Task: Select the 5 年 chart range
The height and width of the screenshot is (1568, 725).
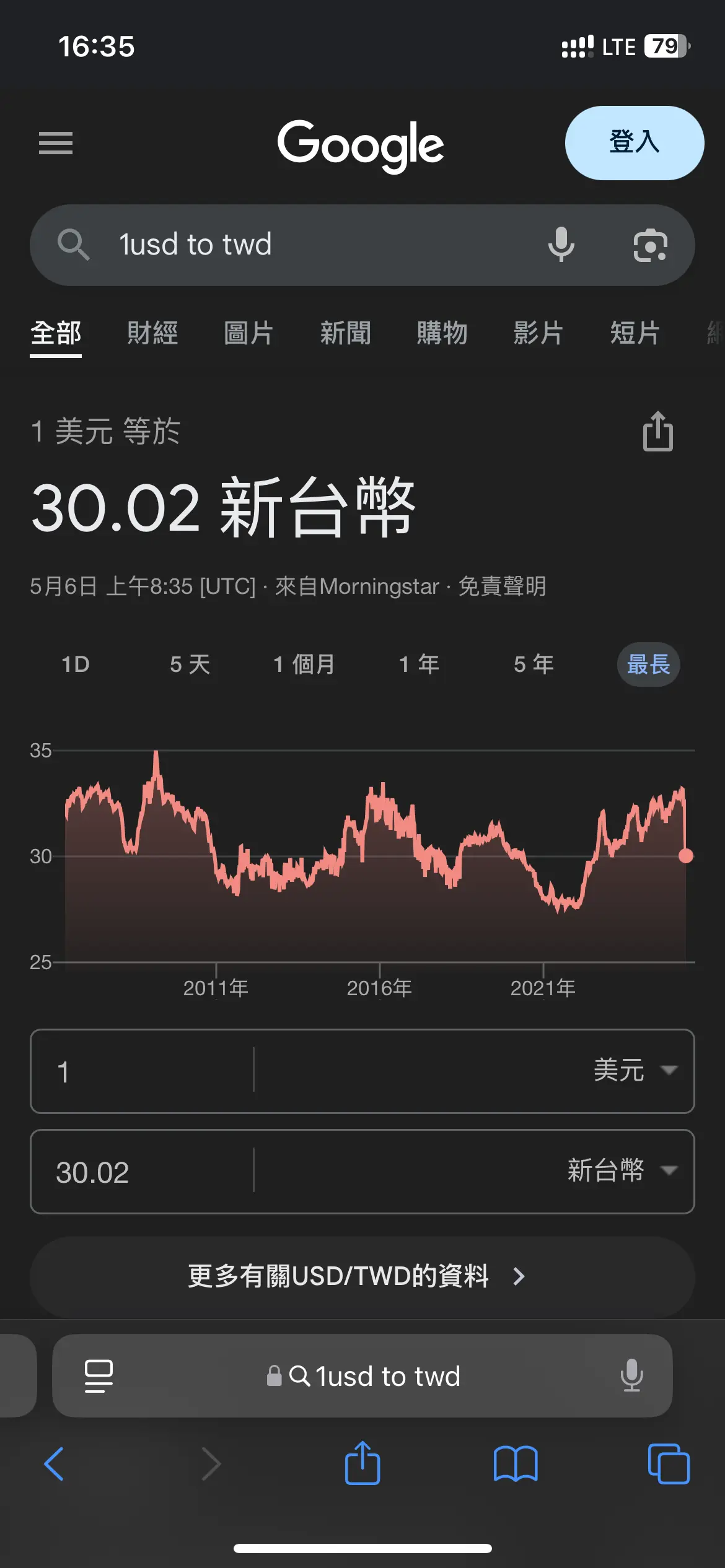Action: (534, 664)
